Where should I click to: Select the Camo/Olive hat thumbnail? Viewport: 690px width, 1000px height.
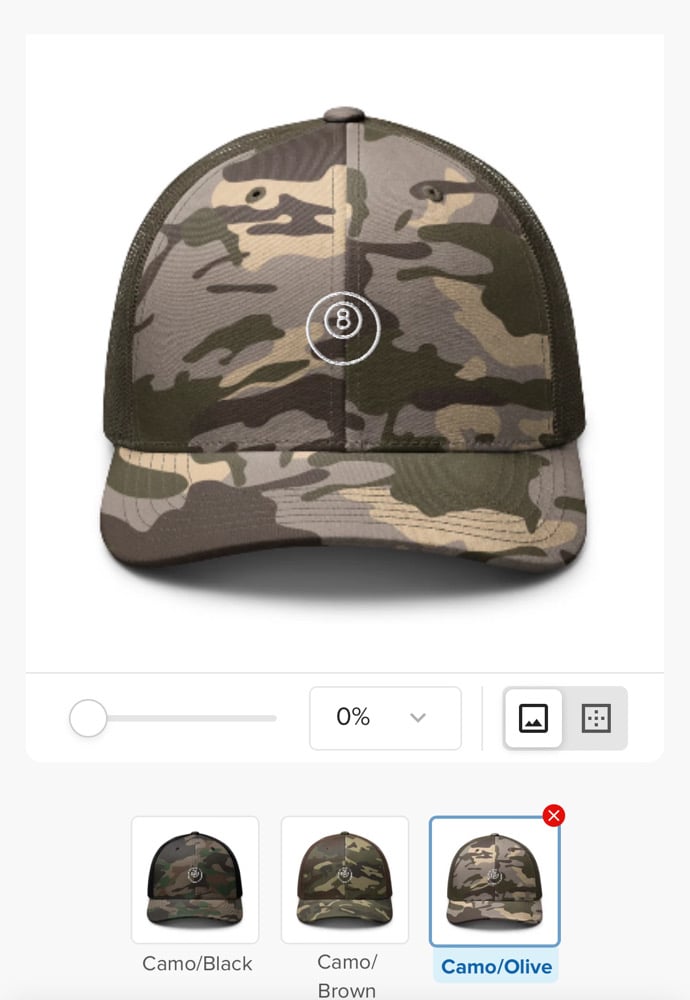[x=494, y=881]
